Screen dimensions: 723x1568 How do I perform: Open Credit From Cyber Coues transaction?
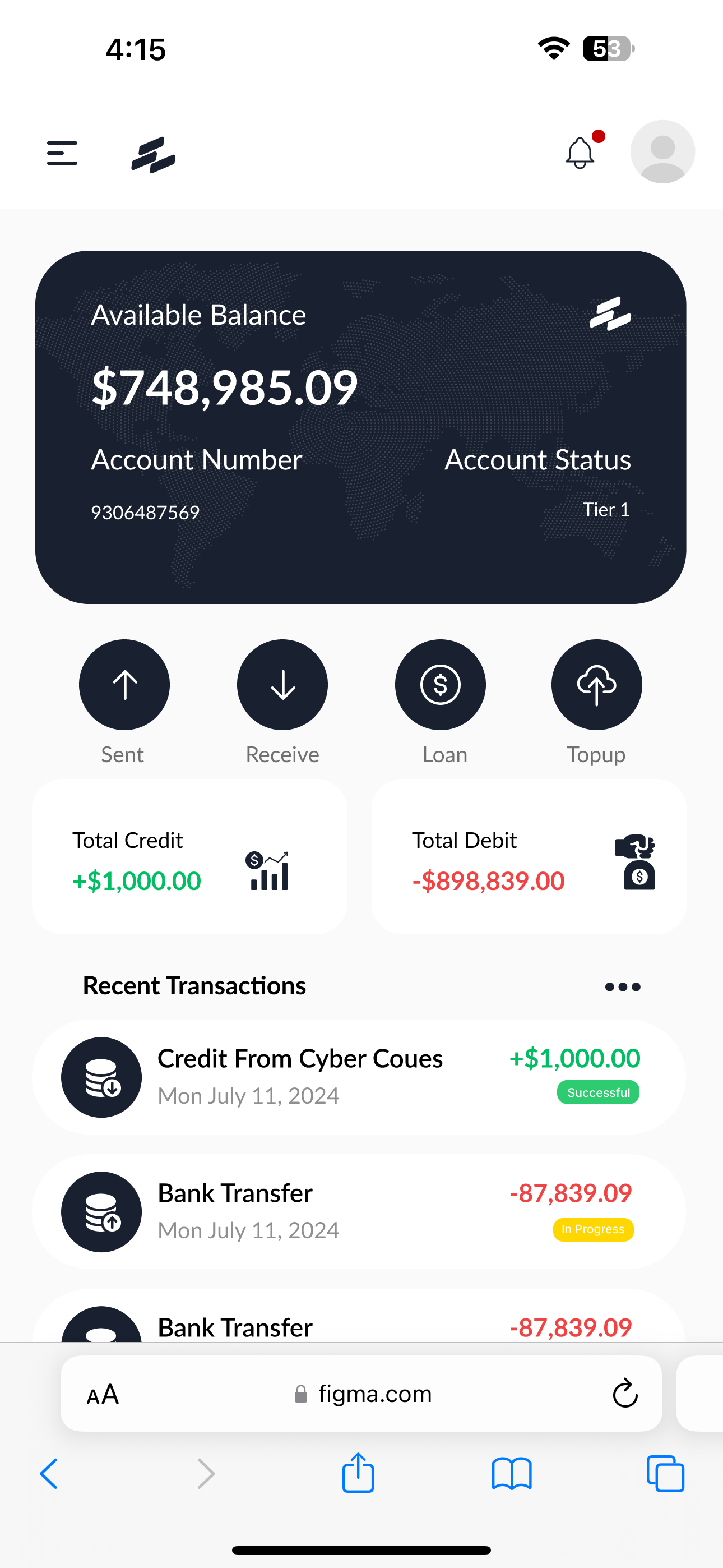click(x=359, y=1077)
